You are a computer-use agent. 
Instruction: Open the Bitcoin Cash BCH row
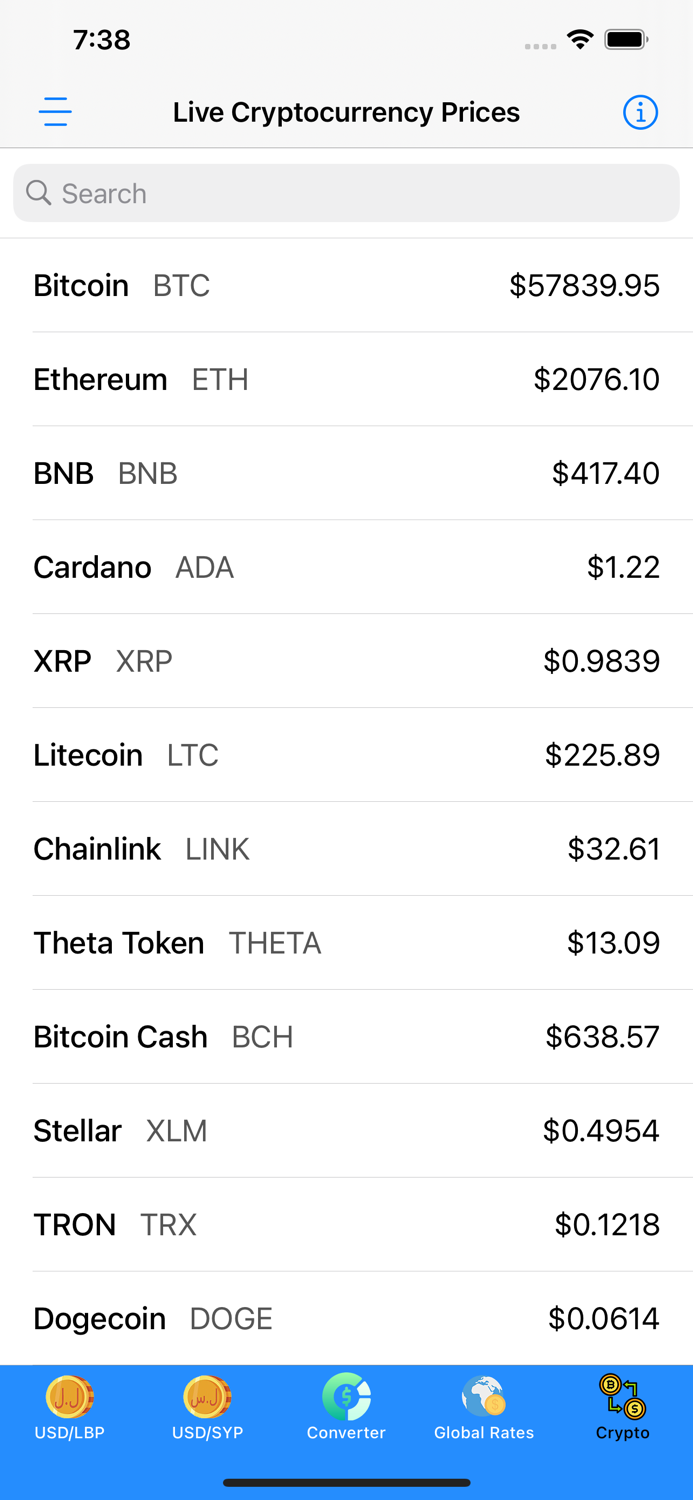point(346,1038)
